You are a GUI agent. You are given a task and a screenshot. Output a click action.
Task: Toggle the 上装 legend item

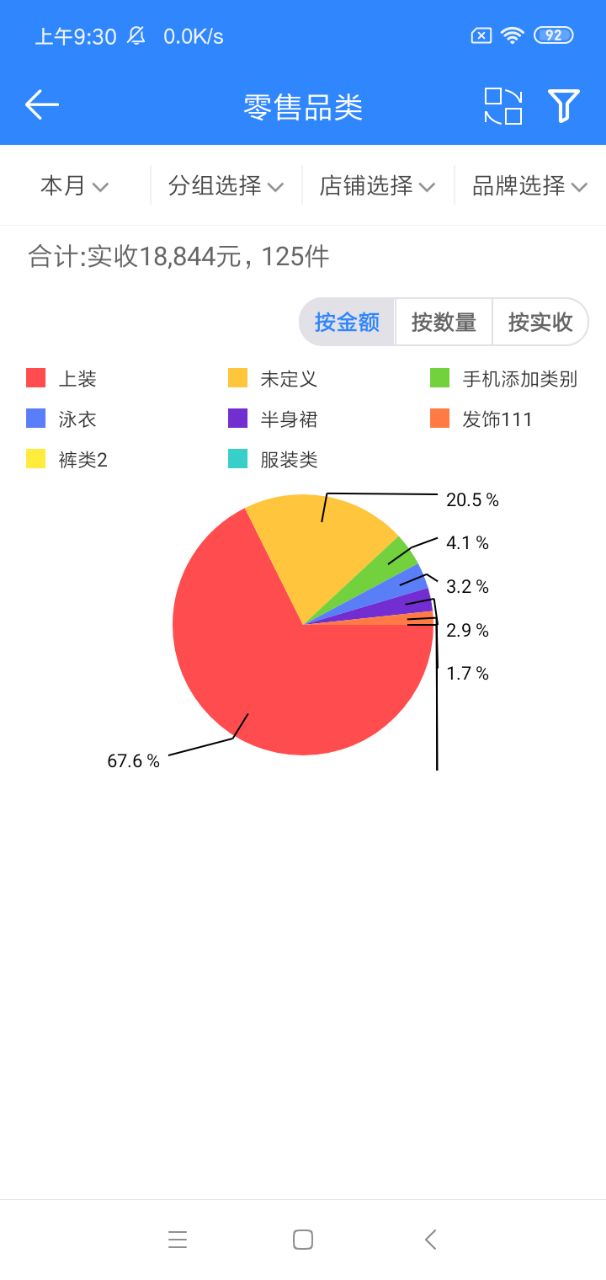point(62,379)
